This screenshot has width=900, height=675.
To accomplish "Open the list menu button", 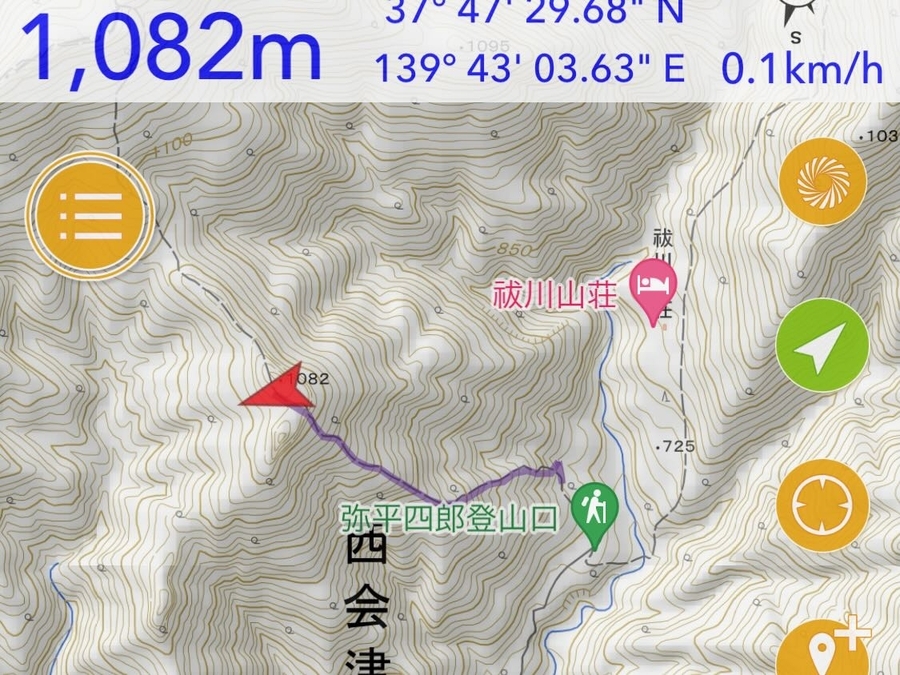I will point(91,214).
